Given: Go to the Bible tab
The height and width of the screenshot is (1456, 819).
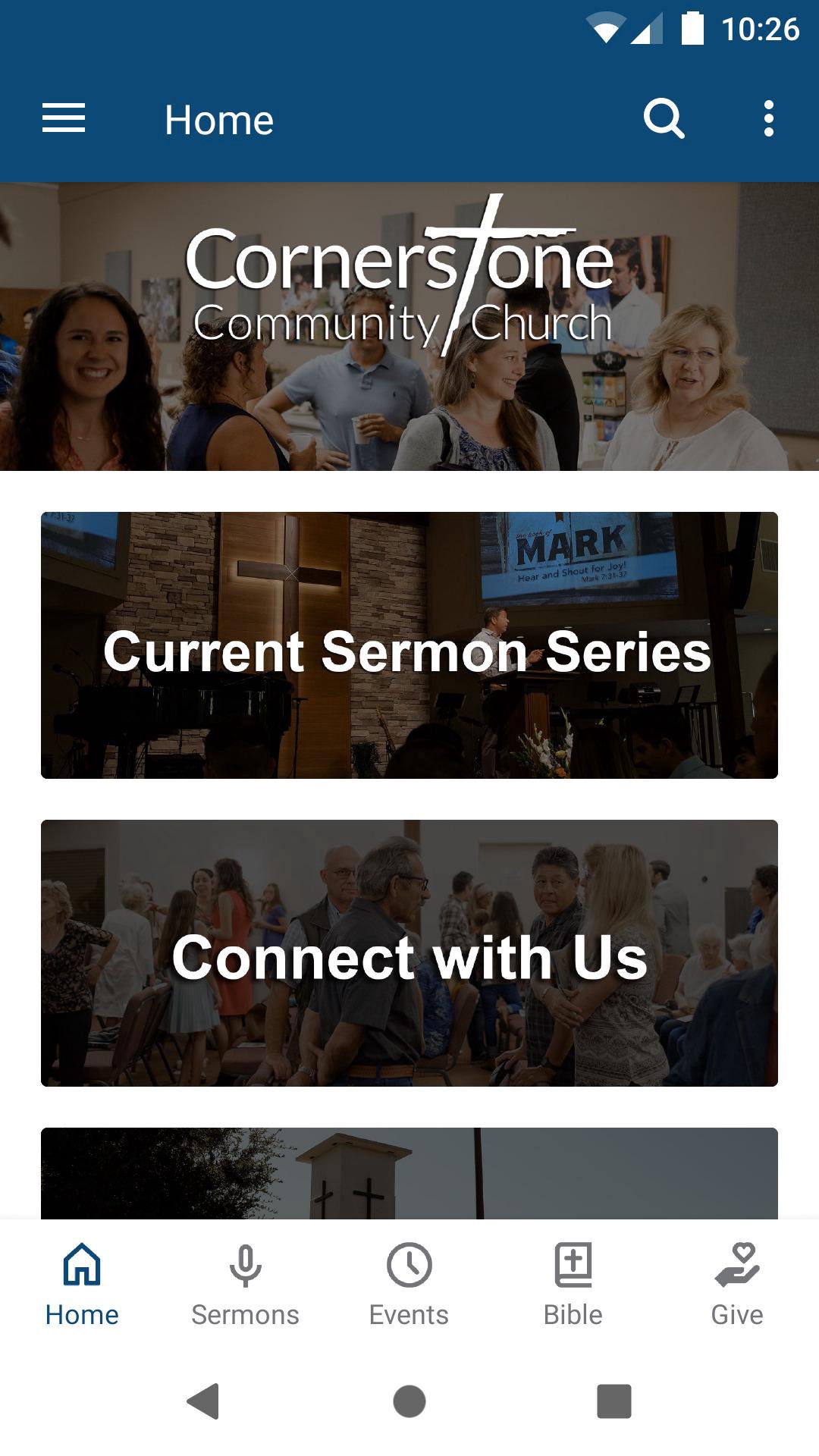Looking at the screenshot, I should click(573, 1283).
